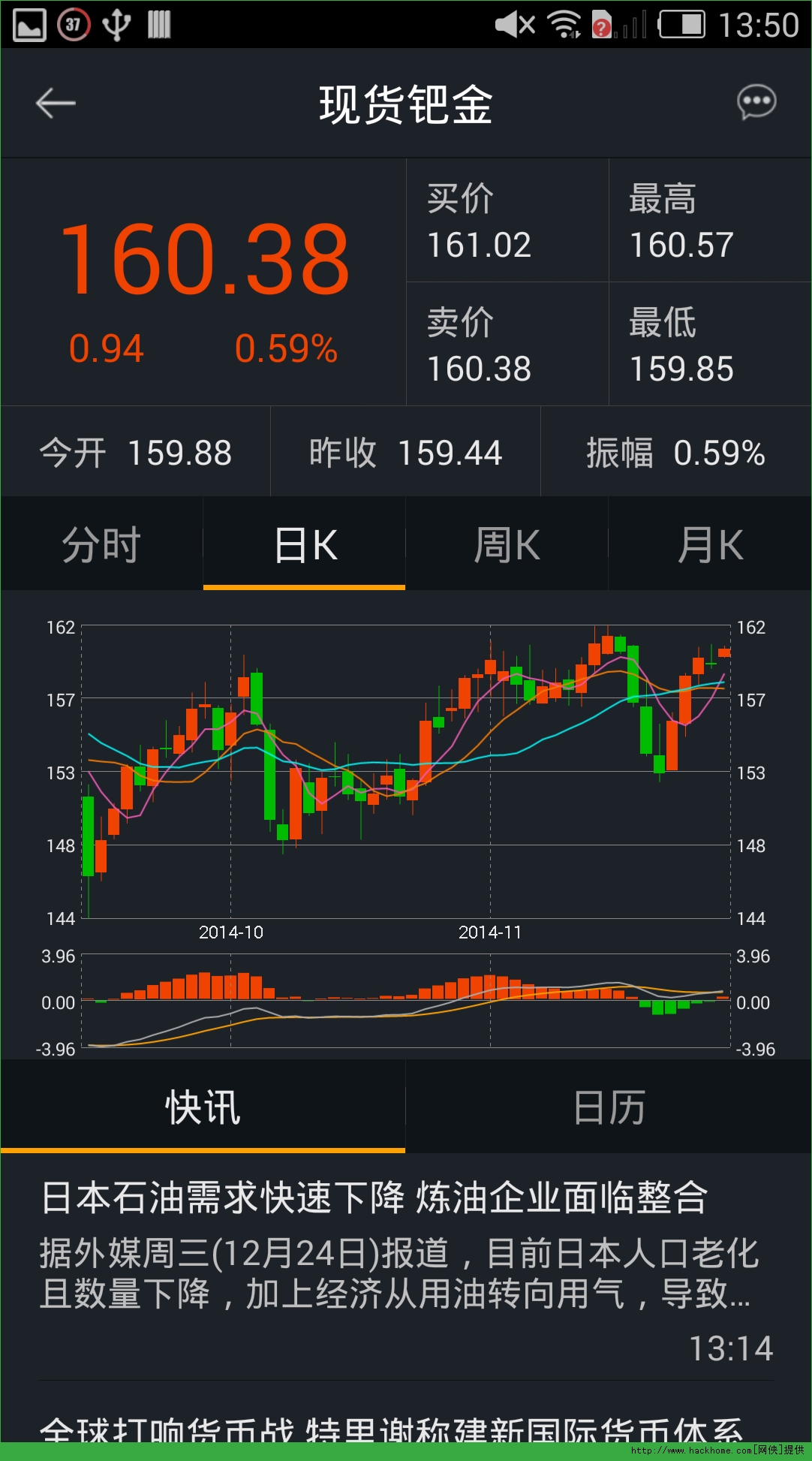Open the chat bubble icon
Image resolution: width=812 pixels, height=1461 pixels.
coord(756,102)
